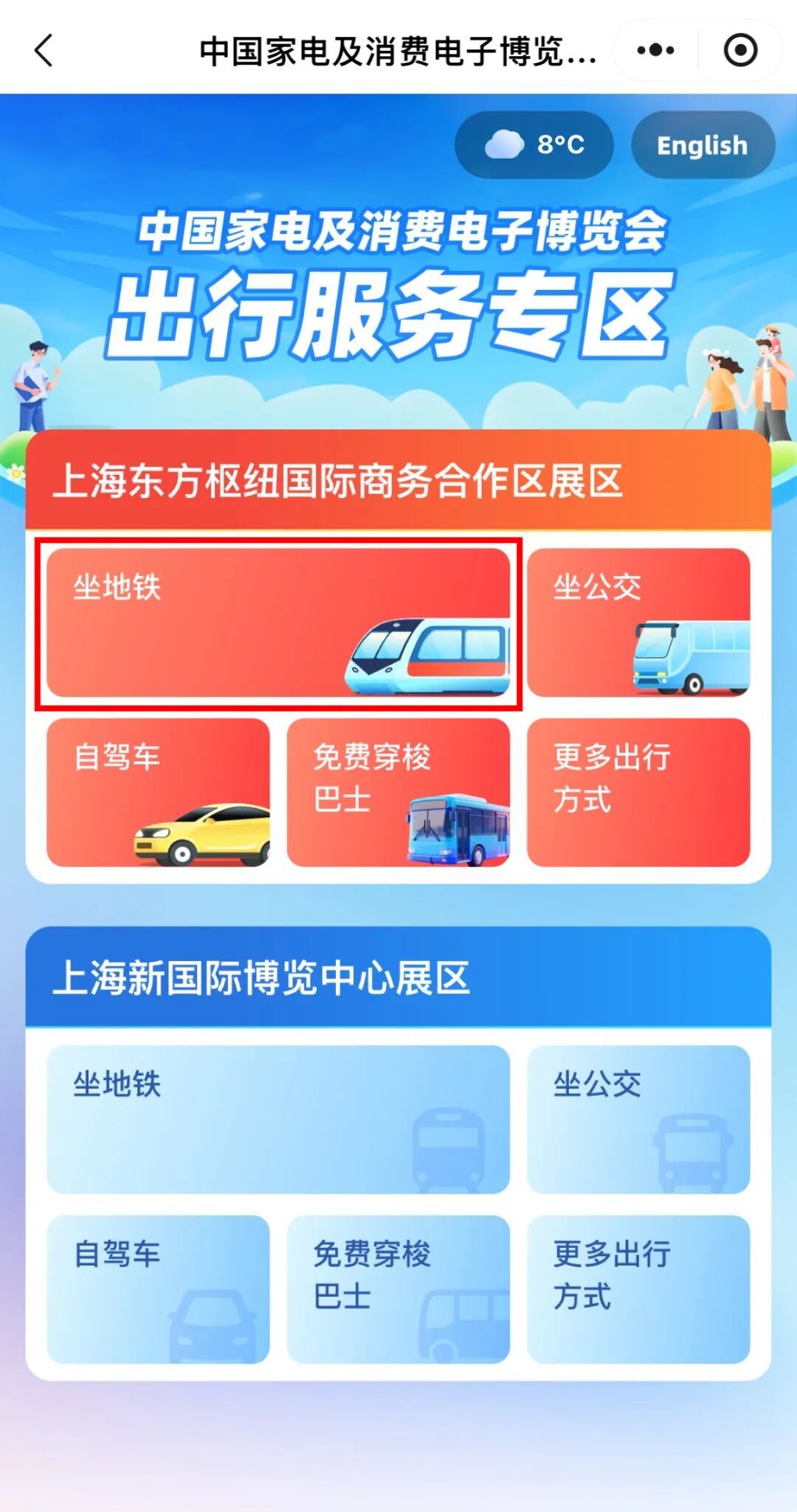Image resolution: width=797 pixels, height=1512 pixels.
Task: Tap 自驾车 in the 上海东方枢纽 section
Action: 158,792
